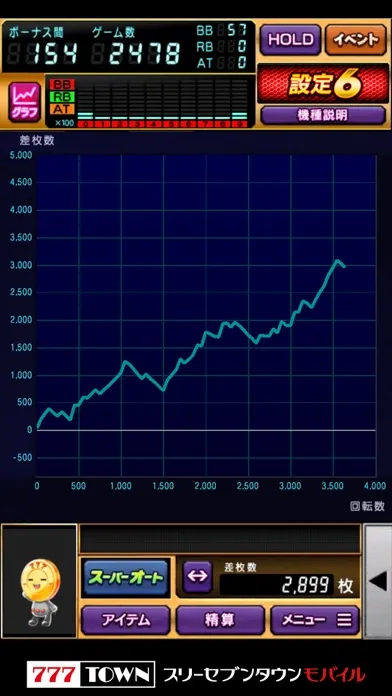Screen dimensions: 392x696
Task: Open the イベント button
Action: coord(356,40)
